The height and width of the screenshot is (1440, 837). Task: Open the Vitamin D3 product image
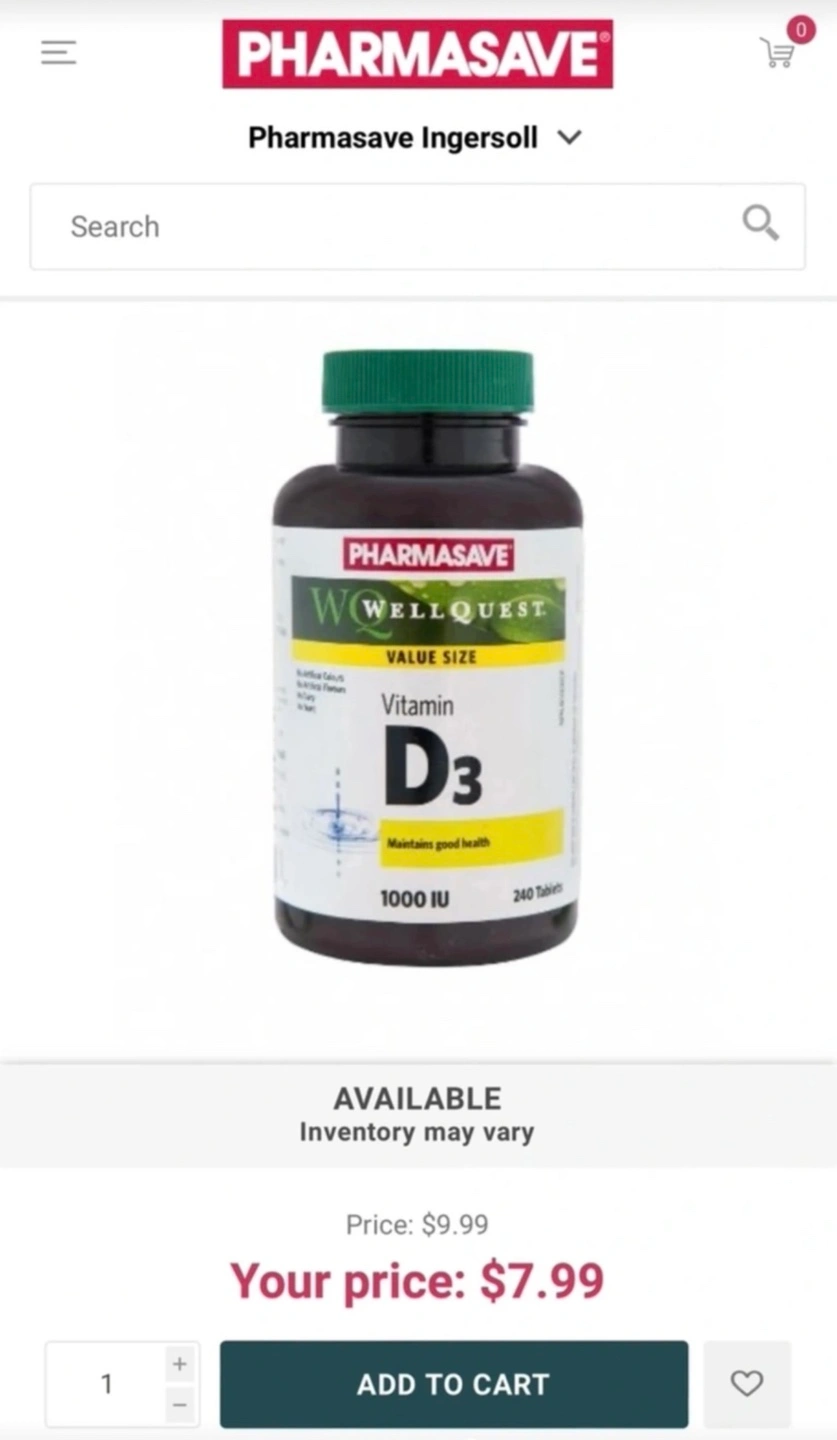(x=427, y=657)
